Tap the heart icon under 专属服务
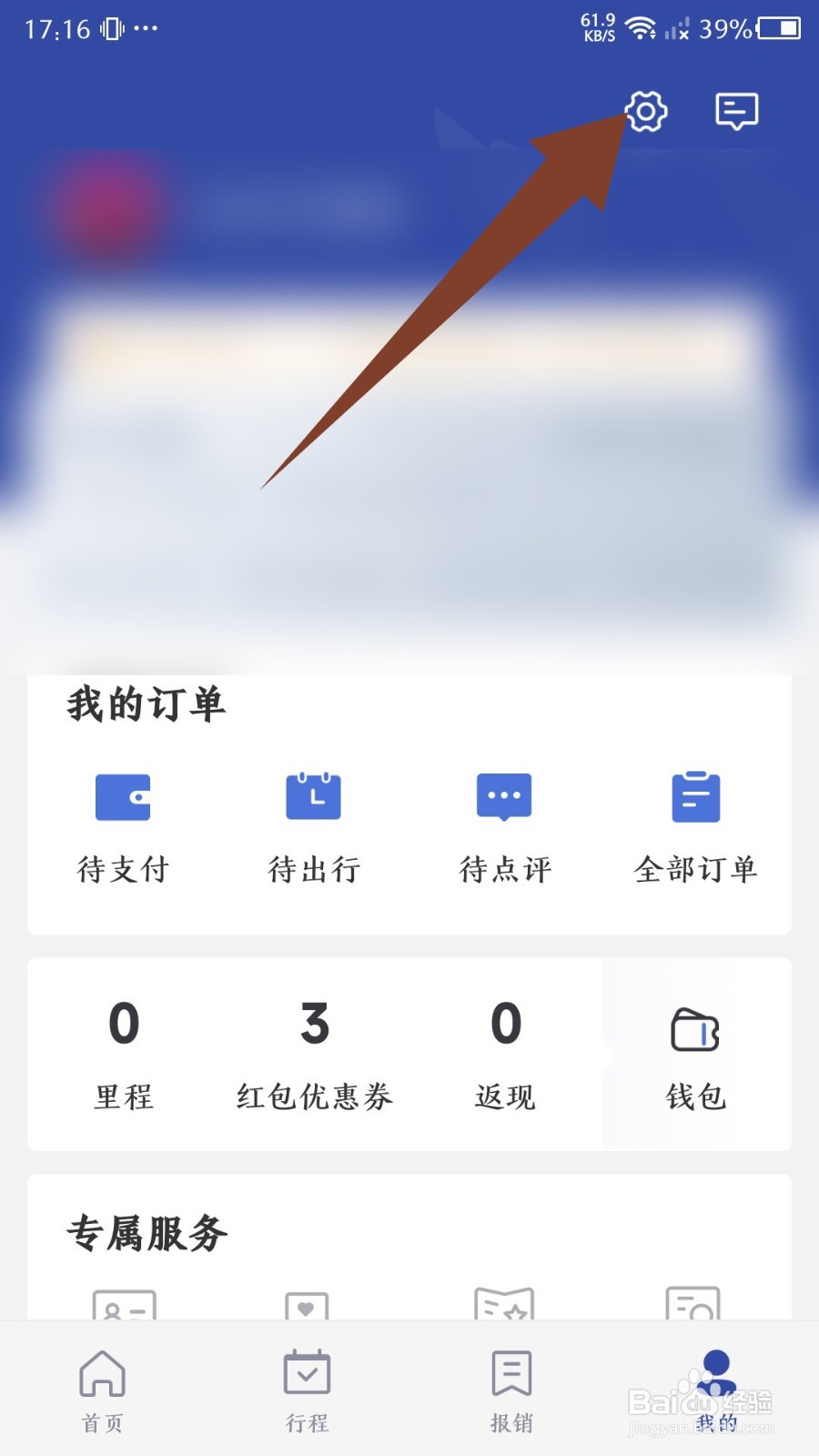Viewport: 819px width, 1456px height. (x=307, y=1308)
